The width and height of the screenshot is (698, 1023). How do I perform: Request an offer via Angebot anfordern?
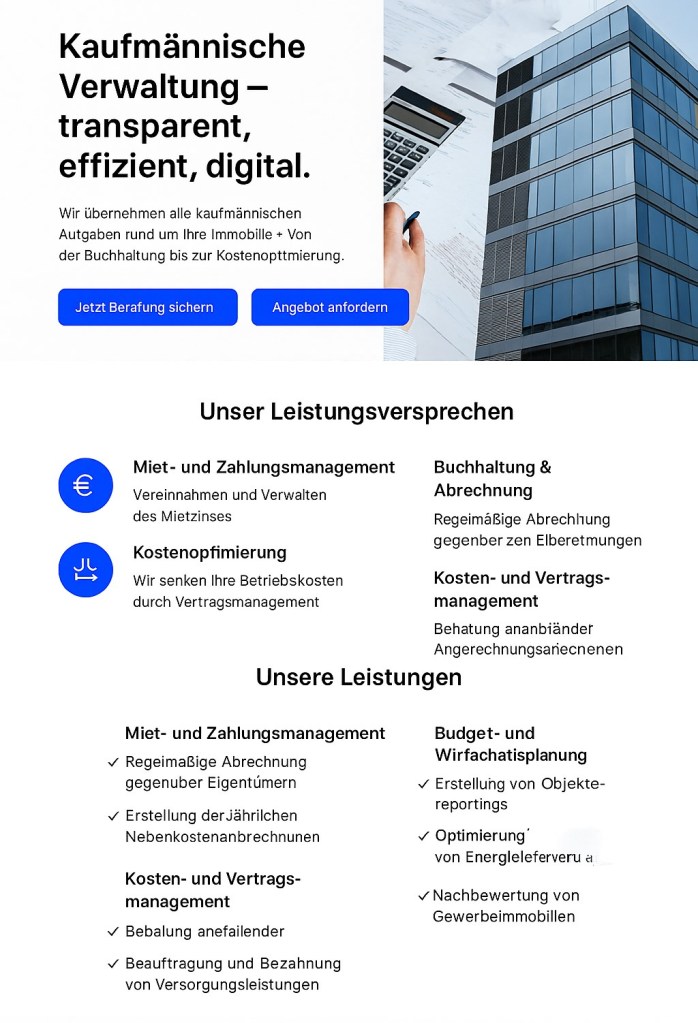point(330,307)
